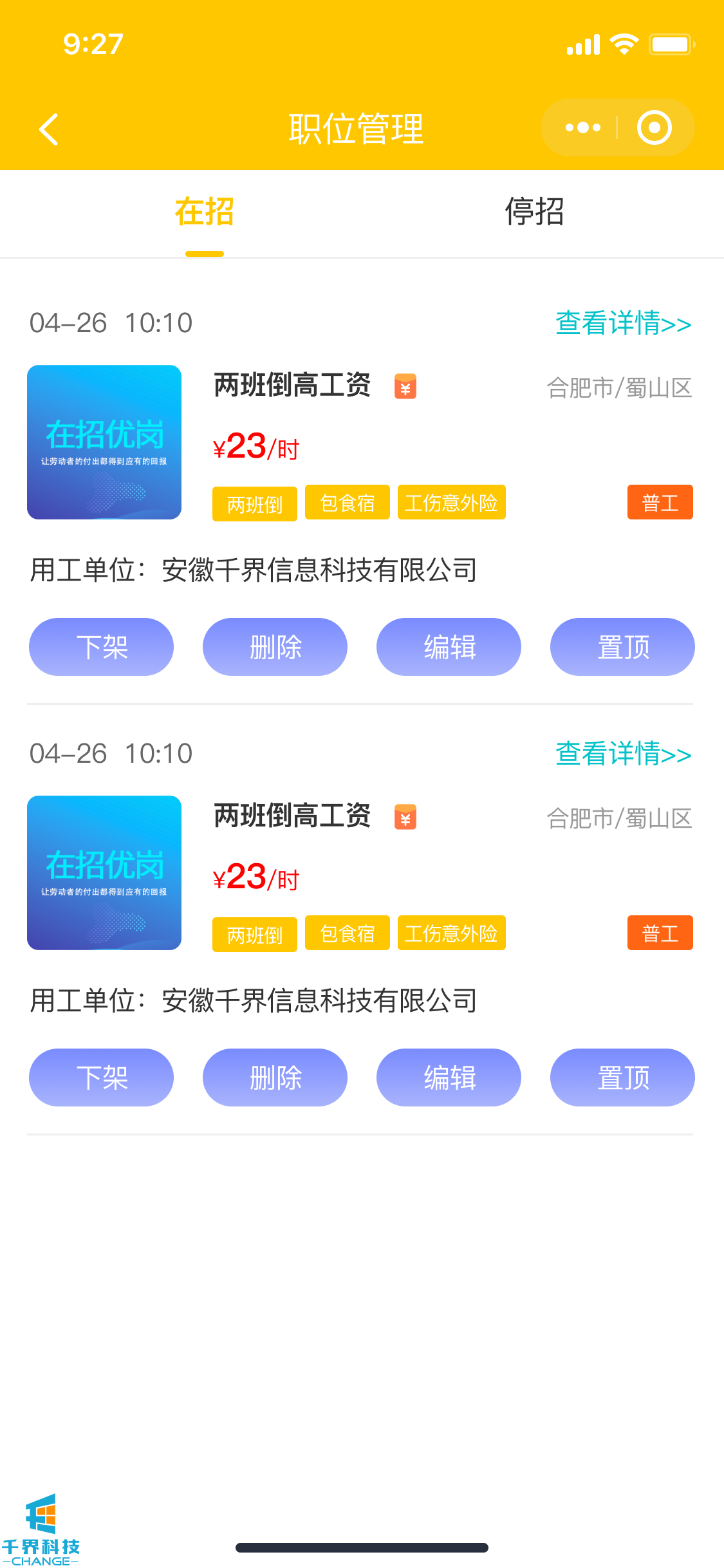The image size is (724, 1568).
Task: Pin the second job listing with 置顶
Action: 622,1078
